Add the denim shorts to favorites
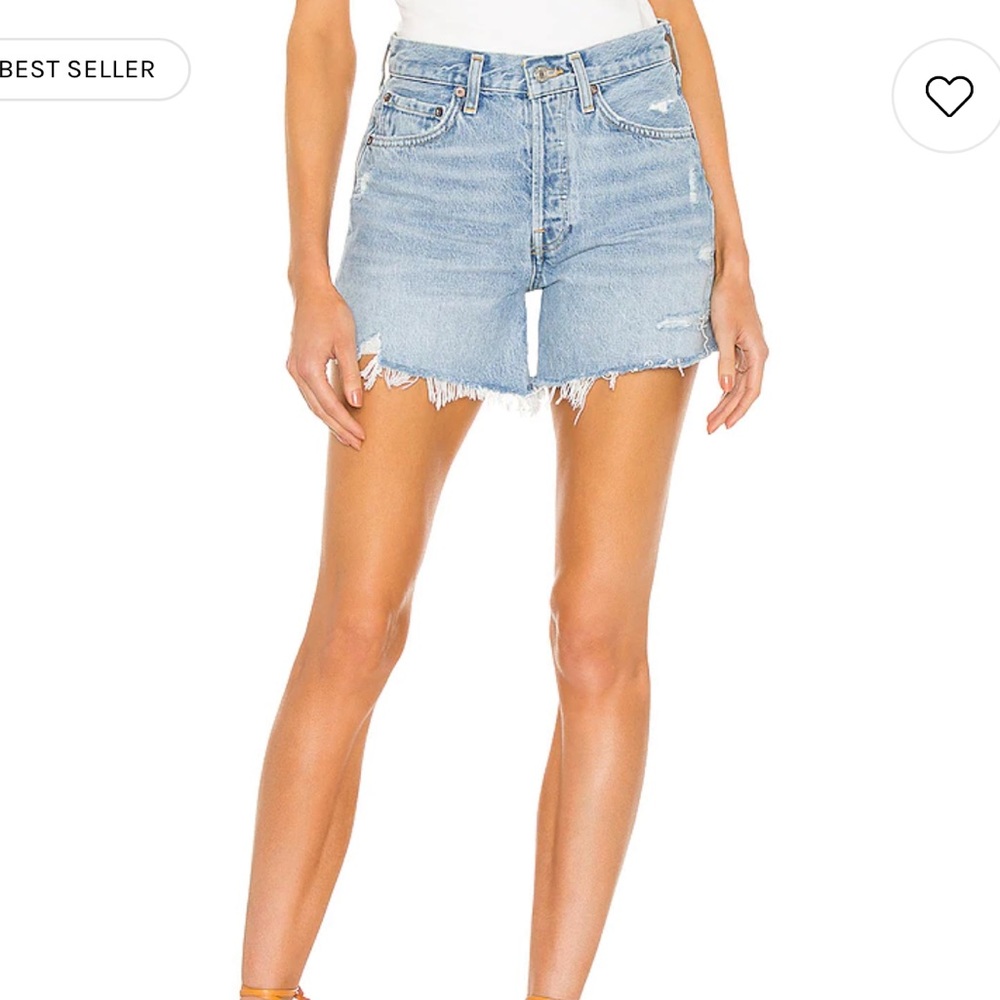This screenshot has height=1000, width=1000. tap(948, 96)
